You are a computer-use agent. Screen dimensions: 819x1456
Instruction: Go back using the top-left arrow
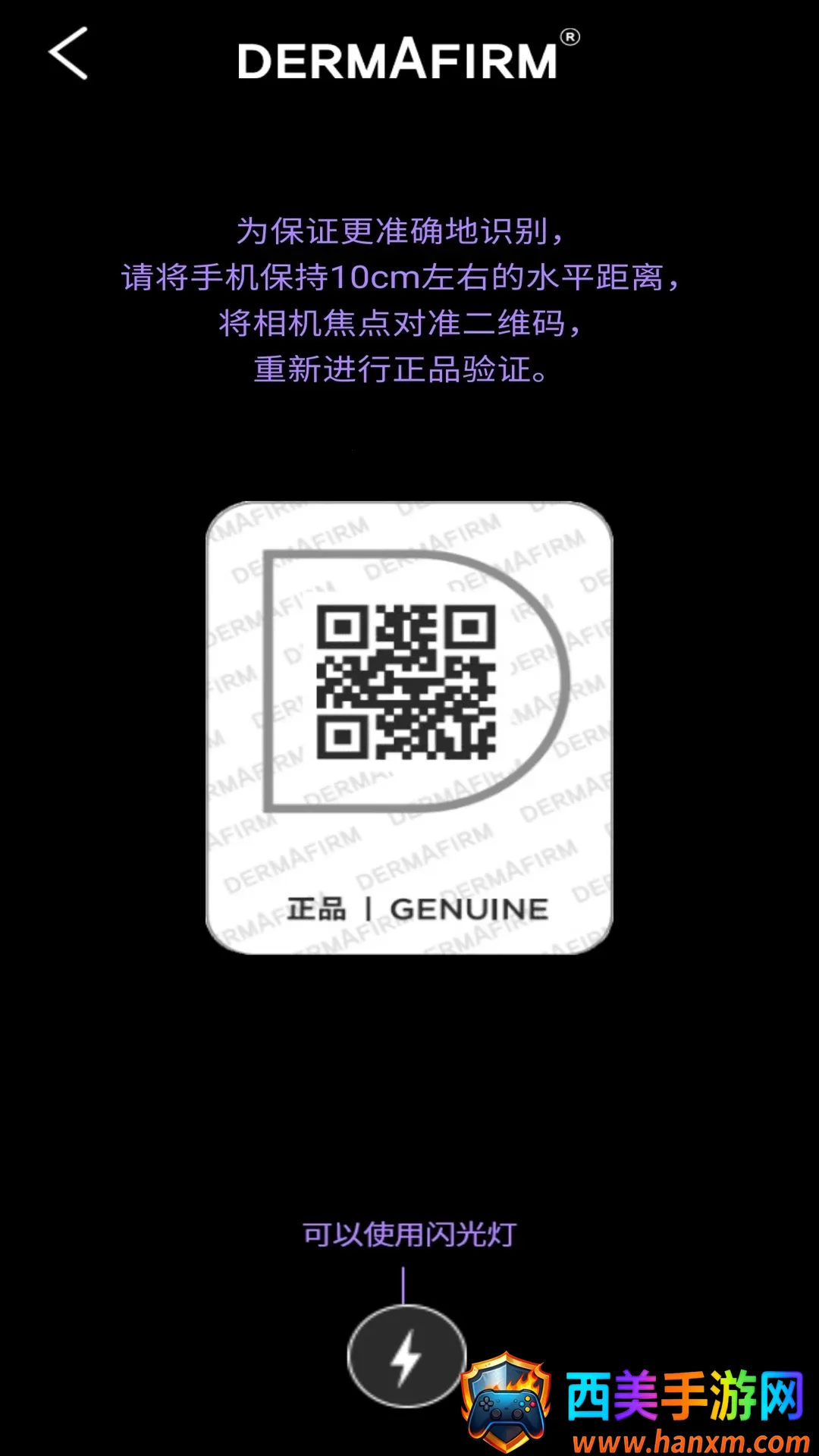point(68,53)
